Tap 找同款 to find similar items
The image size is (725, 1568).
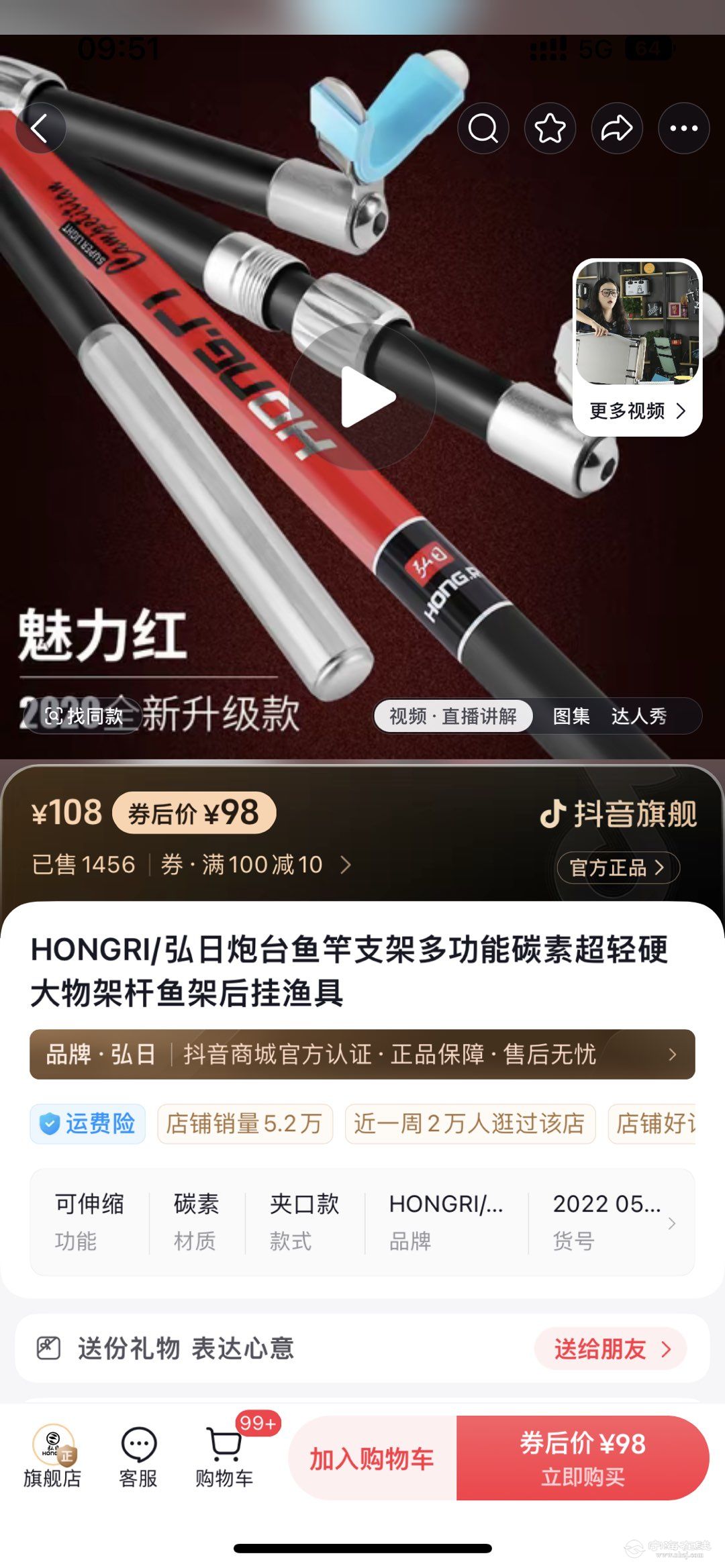tap(83, 716)
